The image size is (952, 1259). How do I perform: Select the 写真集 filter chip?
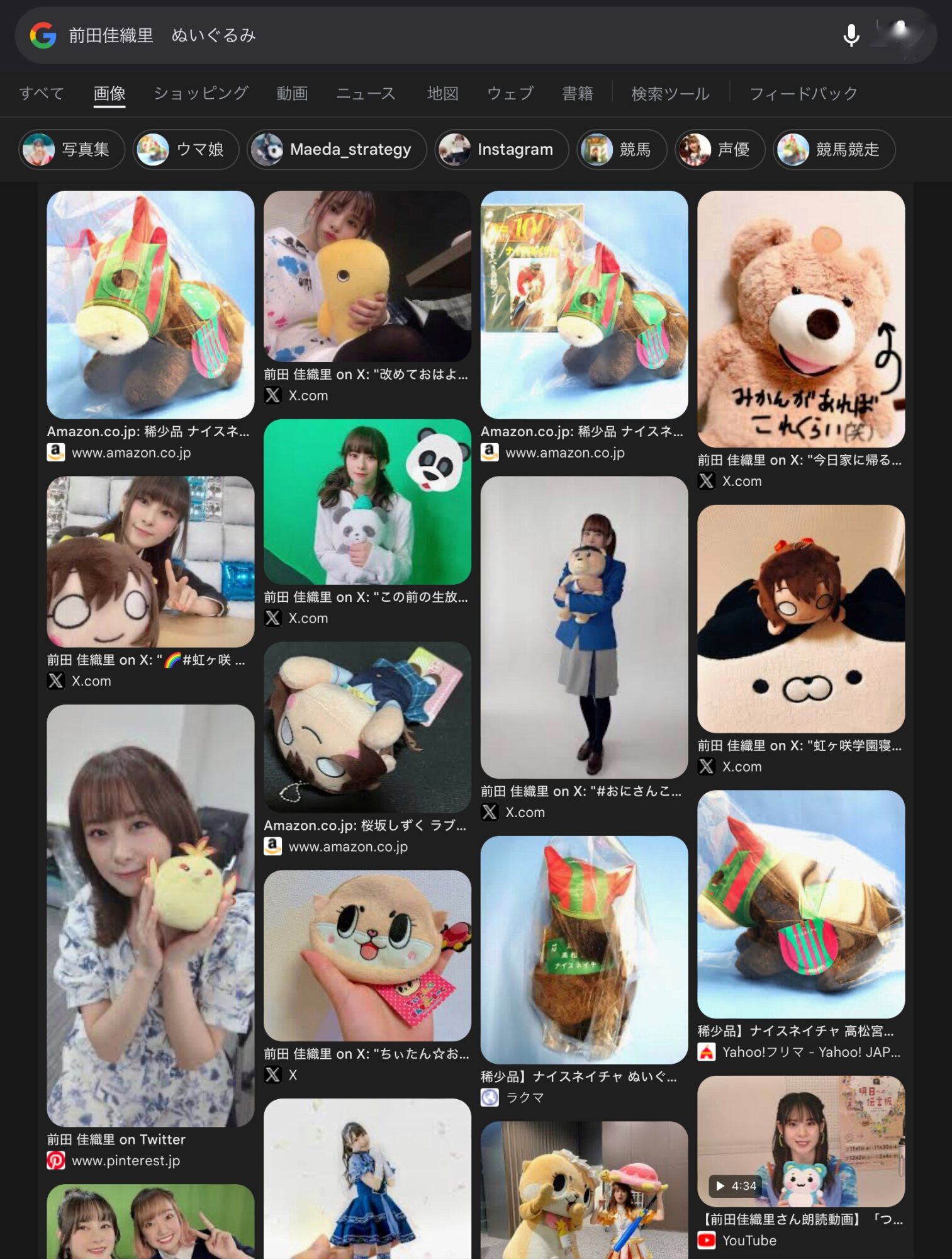pos(72,149)
